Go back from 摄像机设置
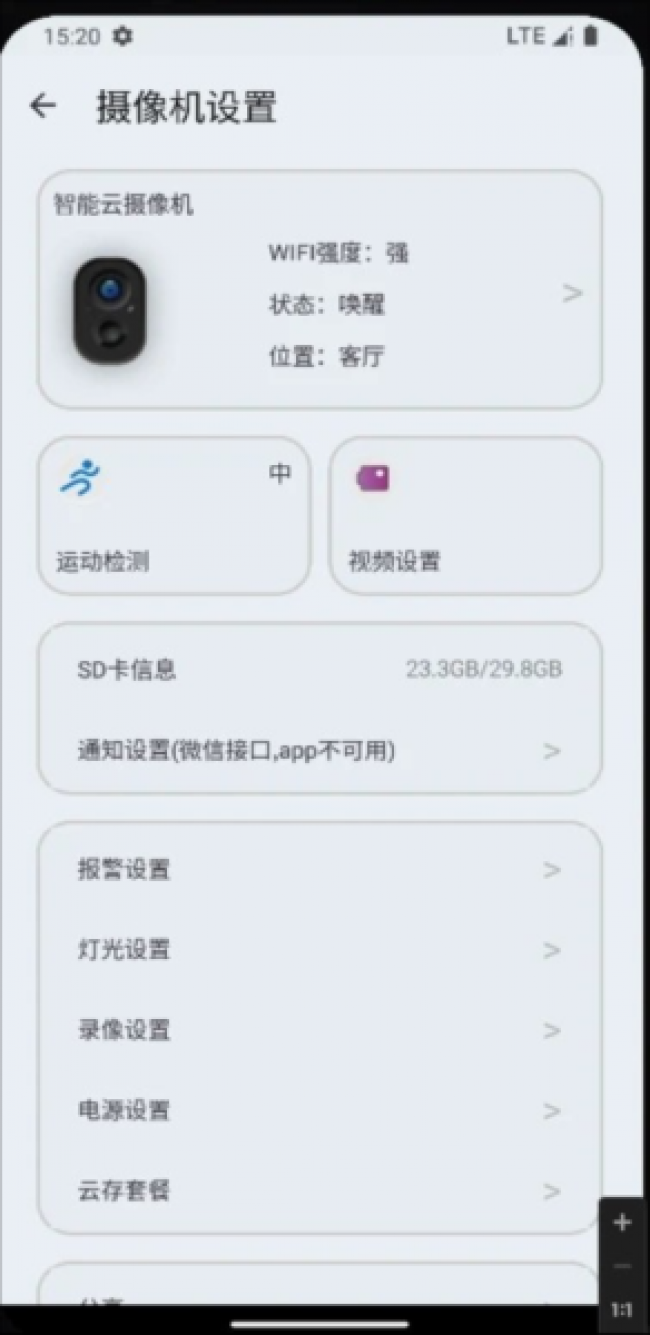Viewport: 650px width, 1335px height. click(43, 106)
